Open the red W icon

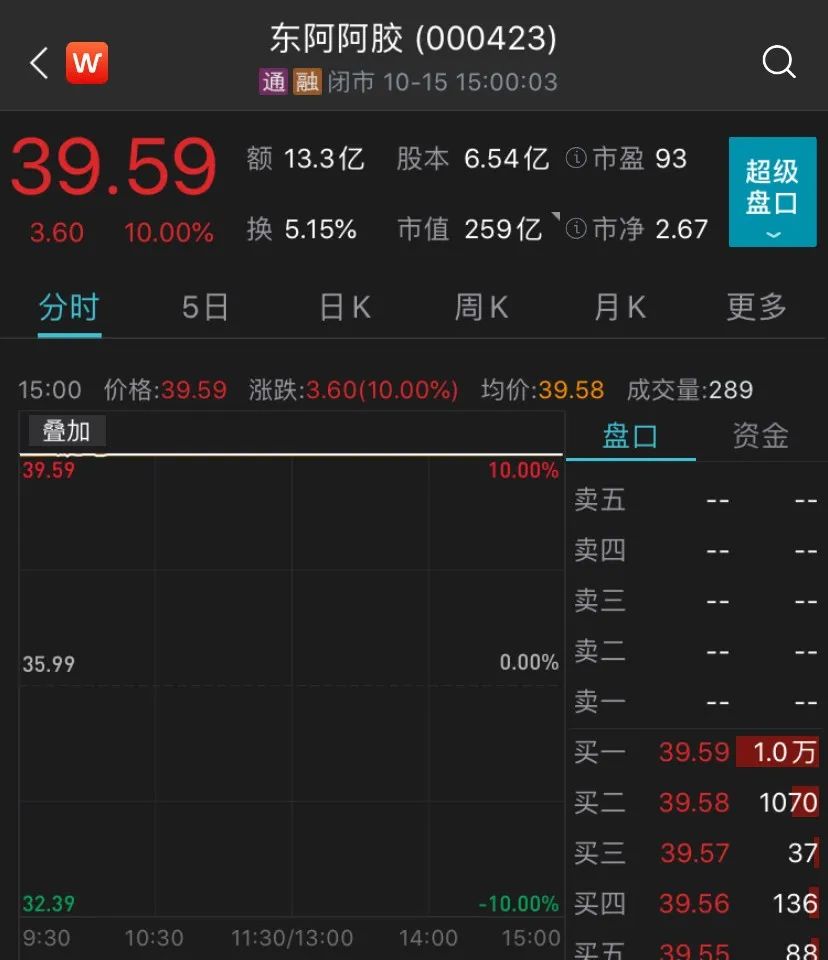pyautogui.click(x=87, y=64)
